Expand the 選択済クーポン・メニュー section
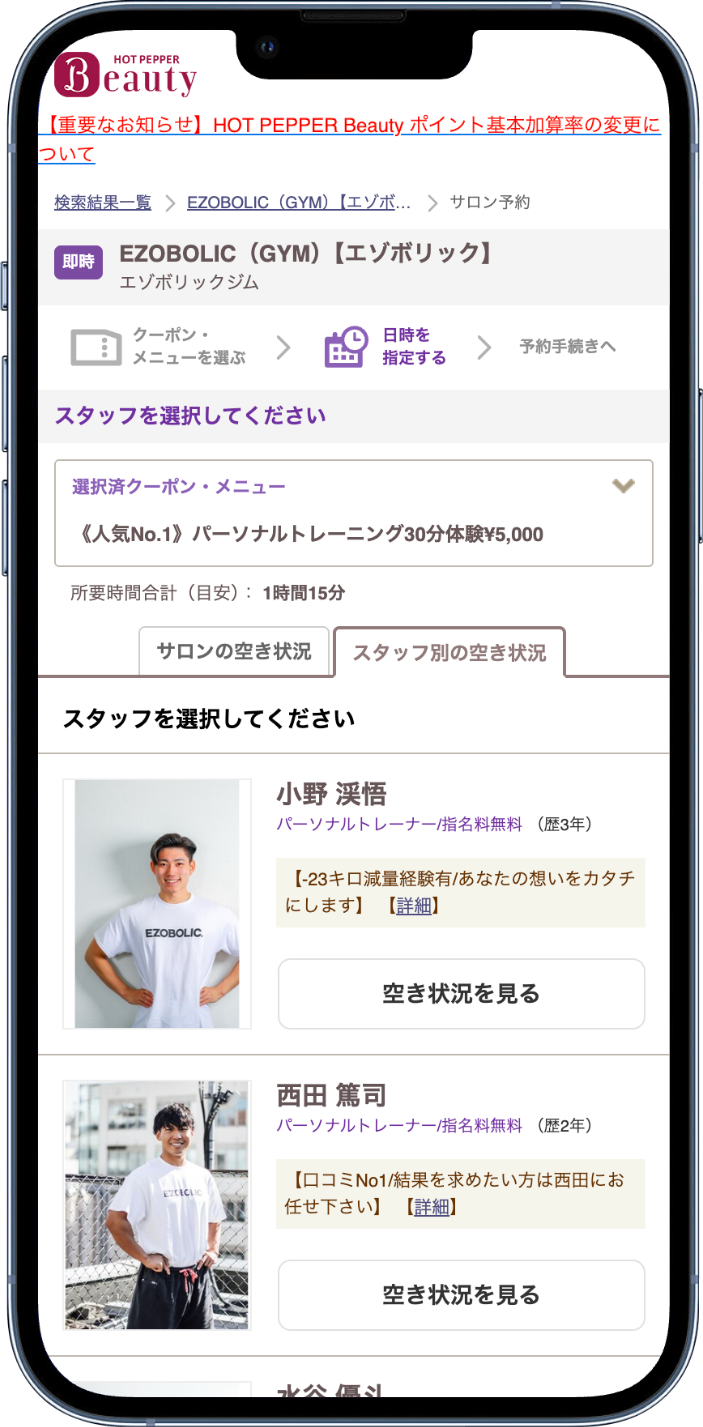703x1427 pixels. click(x=623, y=487)
